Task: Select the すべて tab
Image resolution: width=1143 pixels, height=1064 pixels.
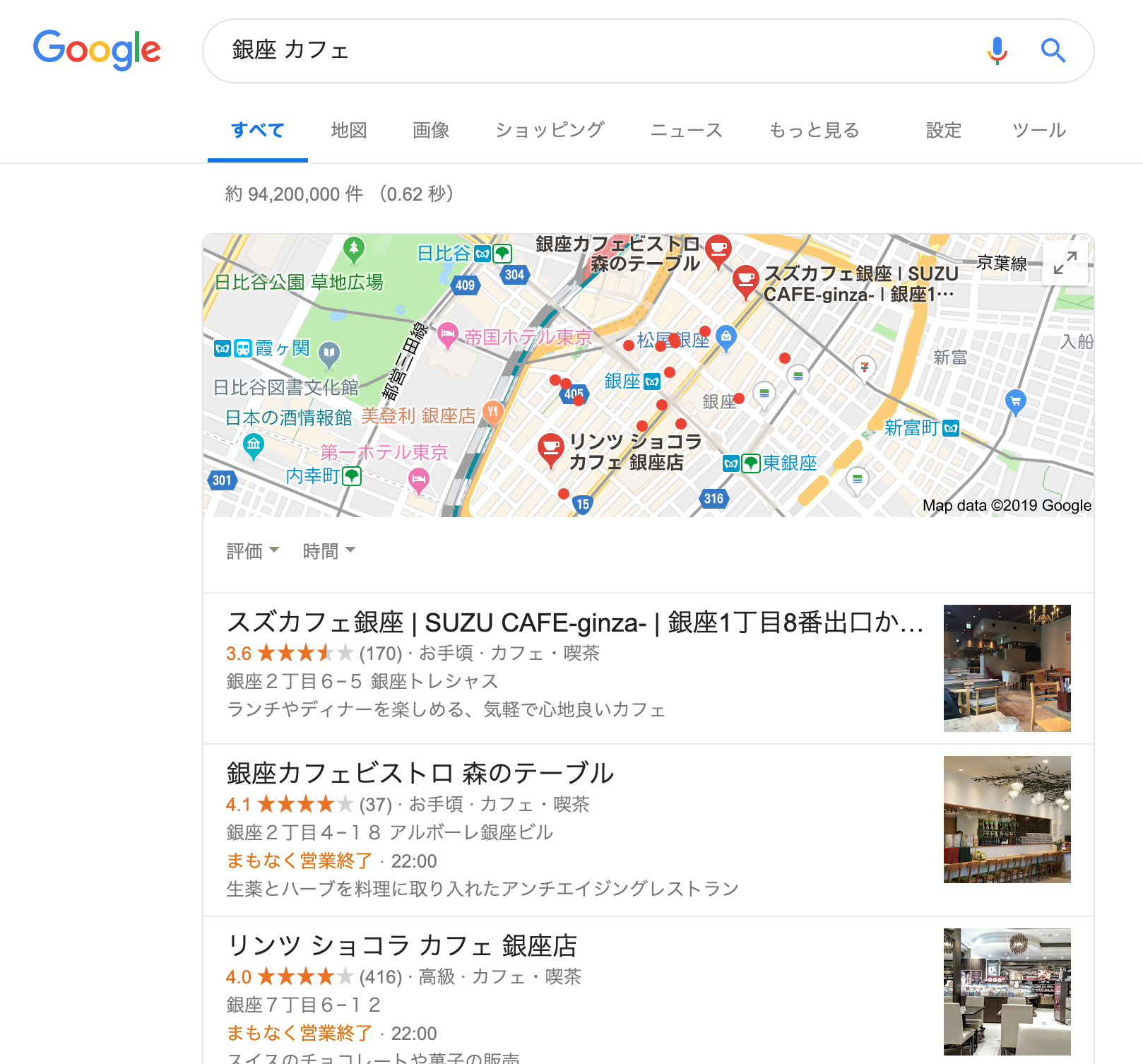Action: [x=257, y=130]
